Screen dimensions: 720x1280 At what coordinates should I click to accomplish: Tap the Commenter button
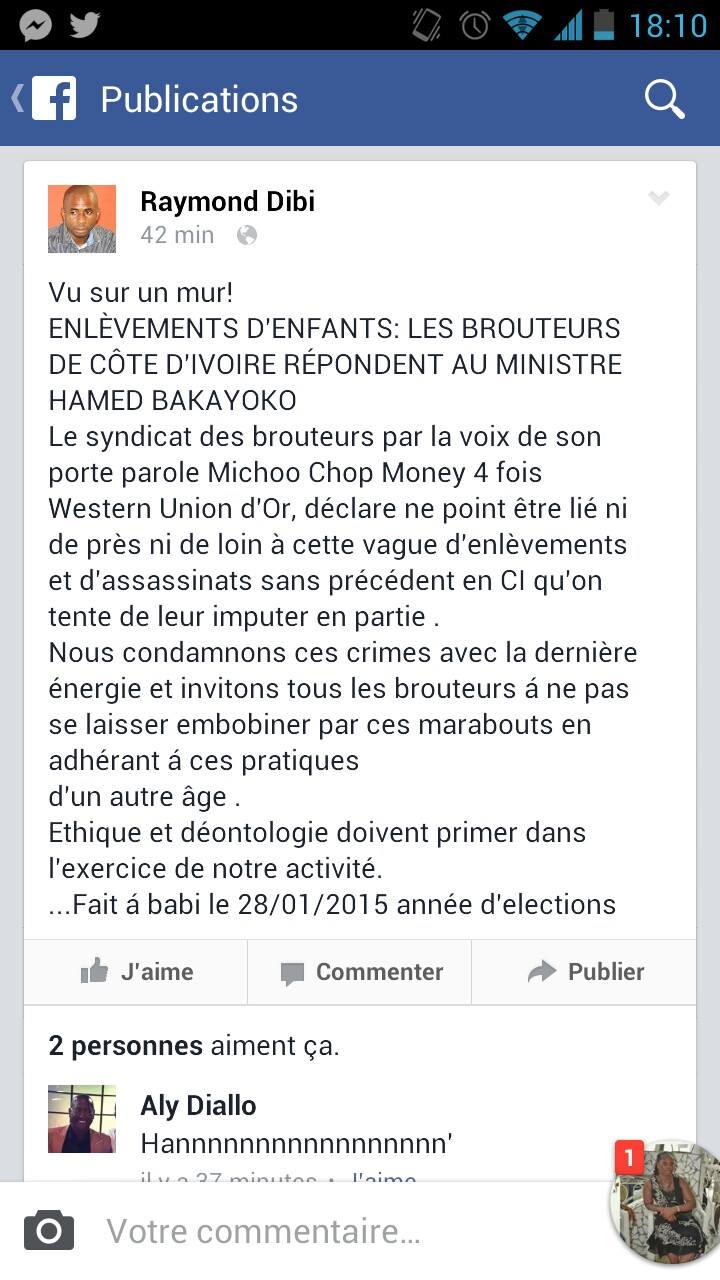(360, 971)
